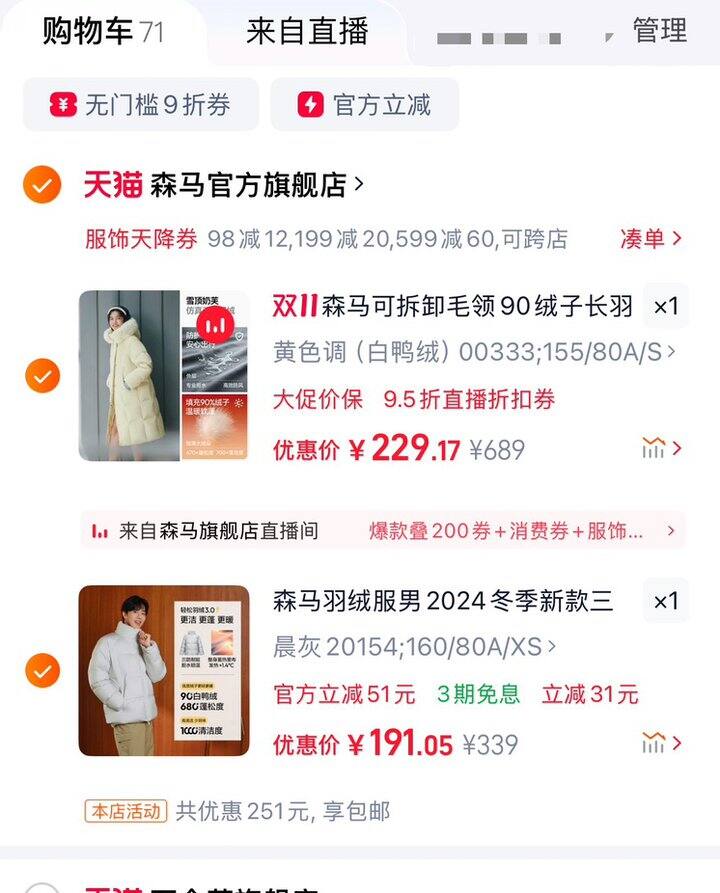Switch to the 来自直播 tab
The width and height of the screenshot is (720, 893).
(307, 32)
